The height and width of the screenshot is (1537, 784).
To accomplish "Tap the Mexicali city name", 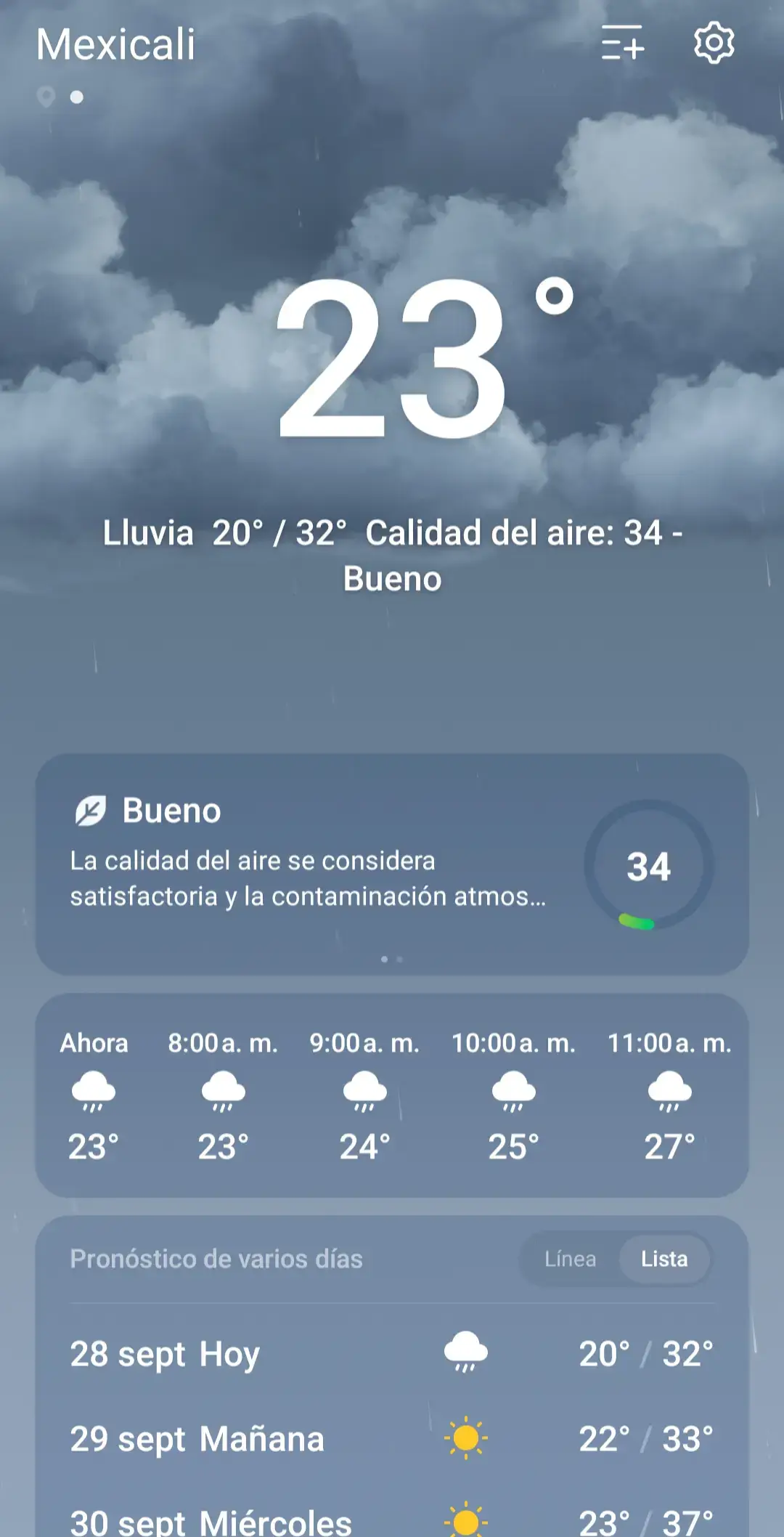I will click(x=116, y=44).
